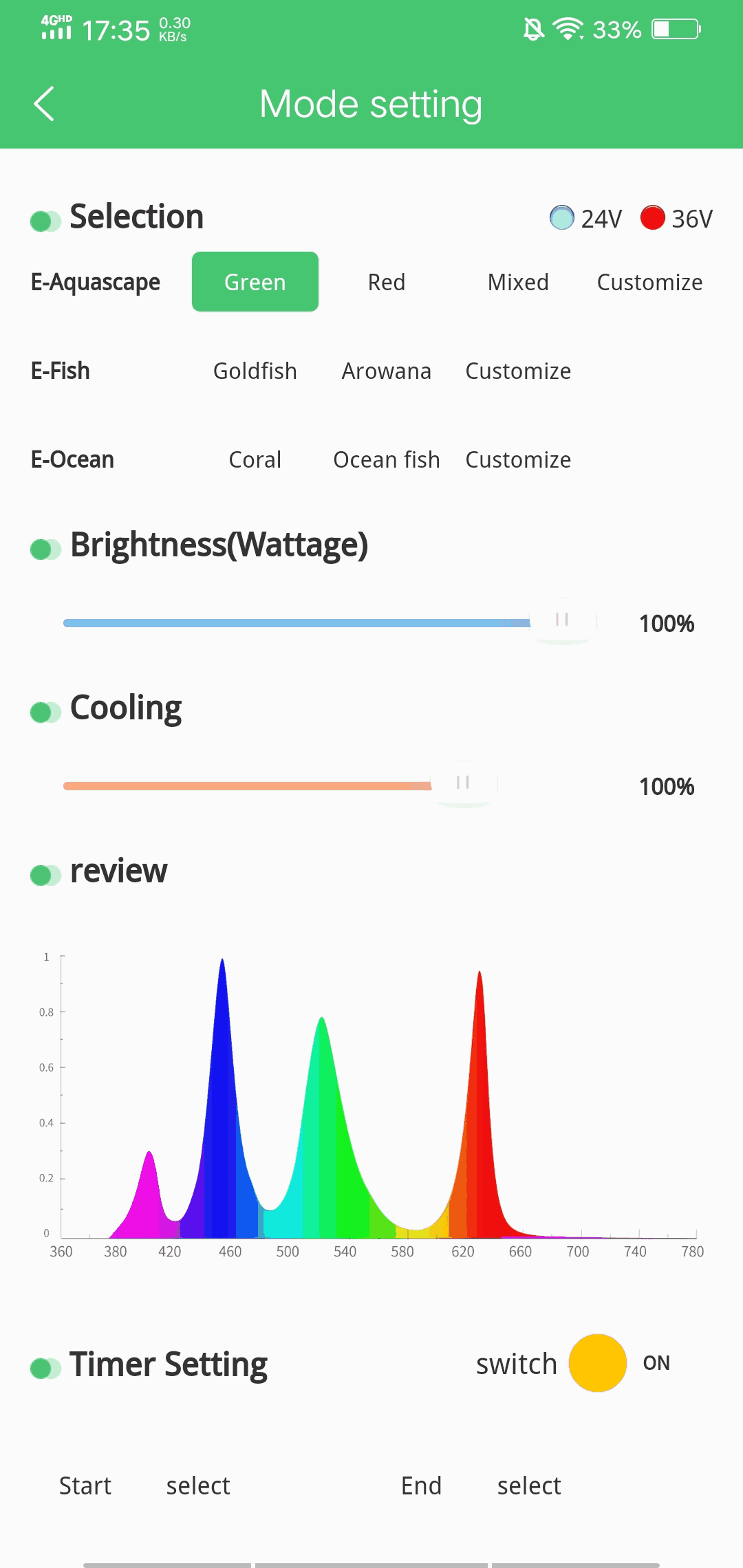
Task: Select the timer End time
Action: click(x=529, y=1485)
